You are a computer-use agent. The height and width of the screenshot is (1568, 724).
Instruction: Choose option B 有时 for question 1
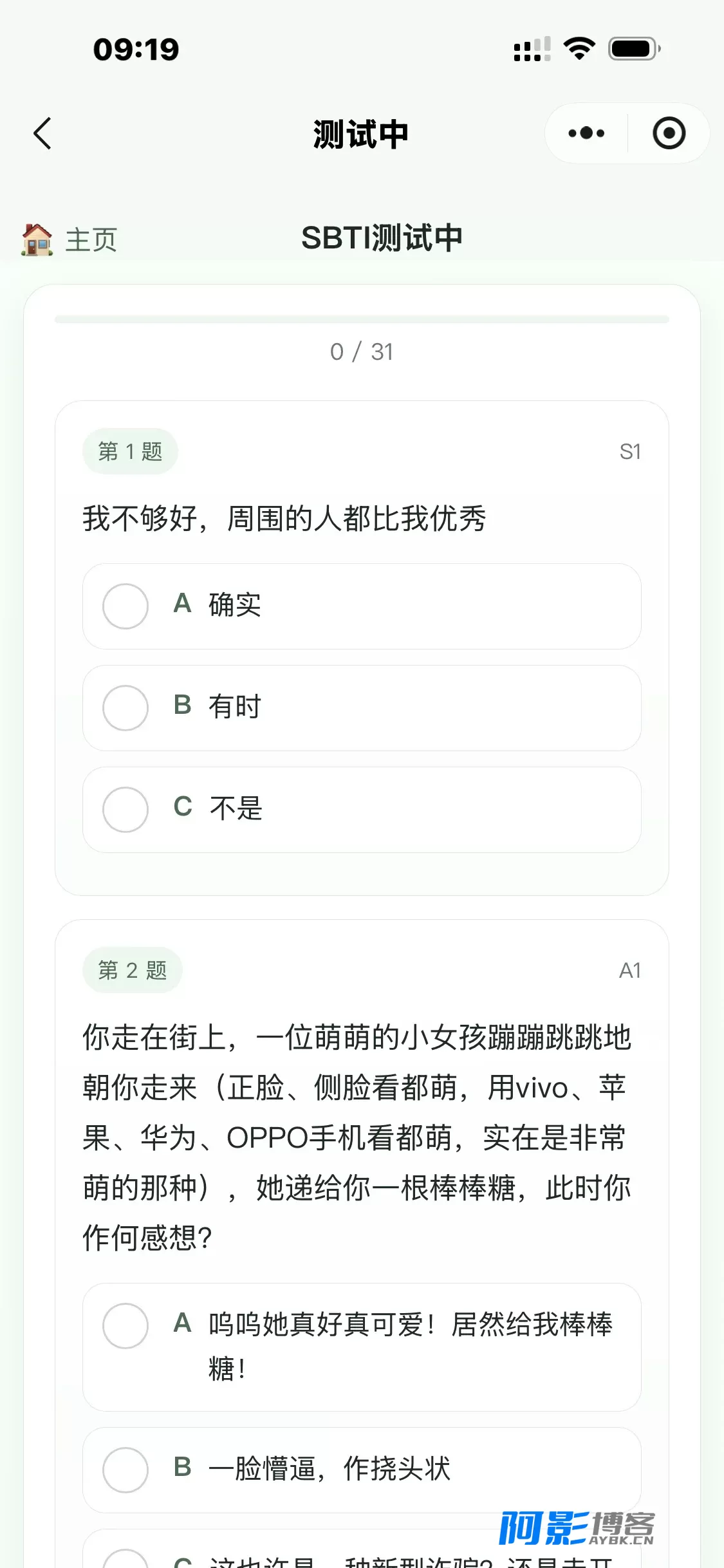point(362,708)
